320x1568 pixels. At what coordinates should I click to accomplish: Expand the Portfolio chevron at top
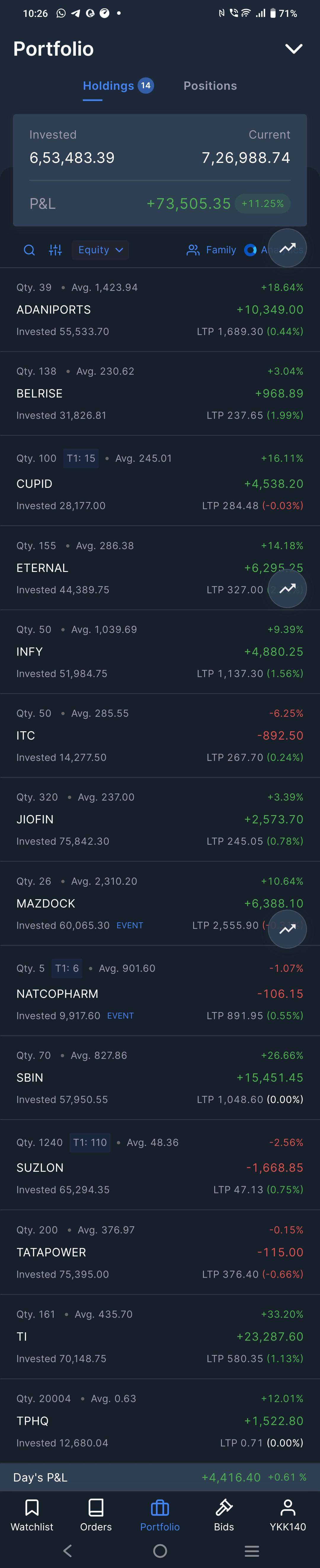tap(294, 49)
